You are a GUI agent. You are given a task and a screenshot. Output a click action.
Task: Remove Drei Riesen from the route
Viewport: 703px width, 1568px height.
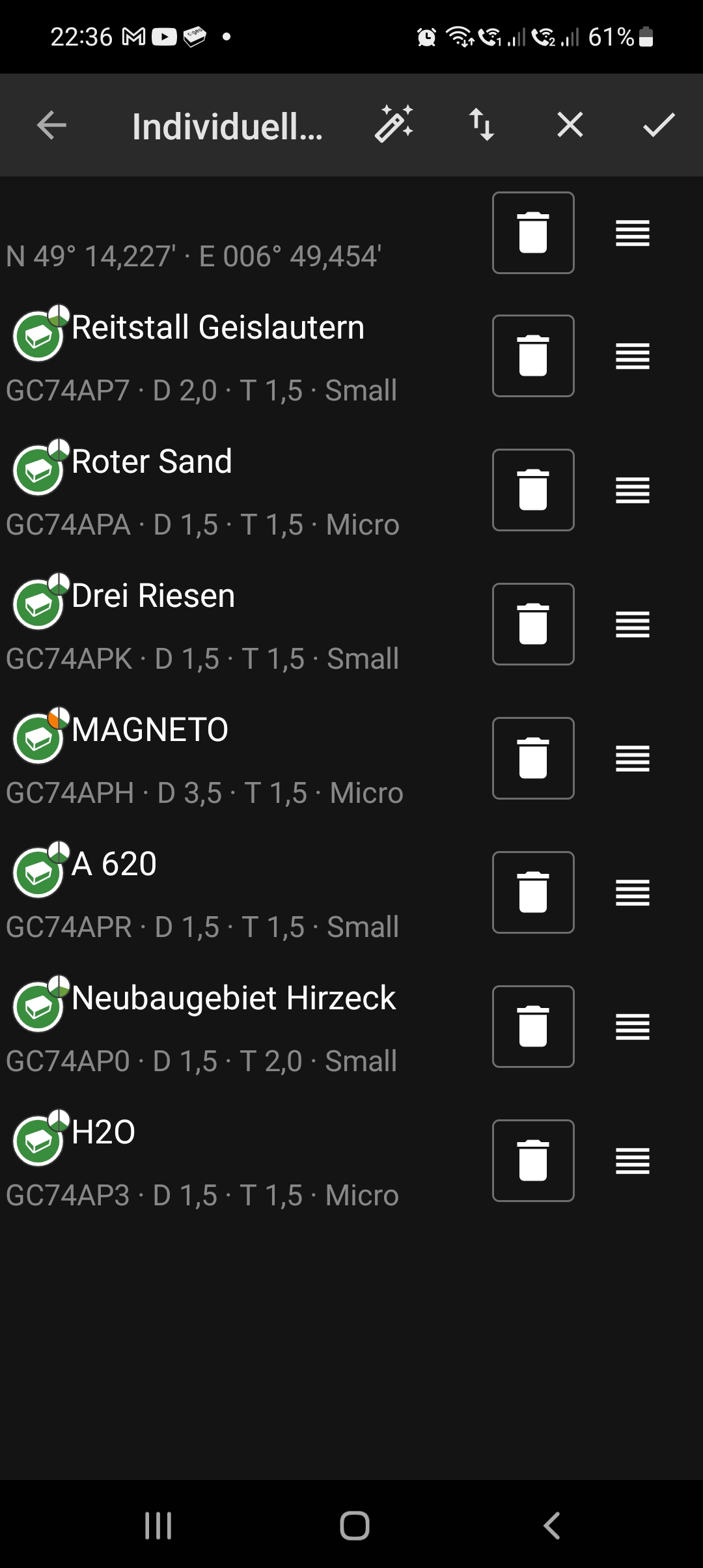pos(533,624)
